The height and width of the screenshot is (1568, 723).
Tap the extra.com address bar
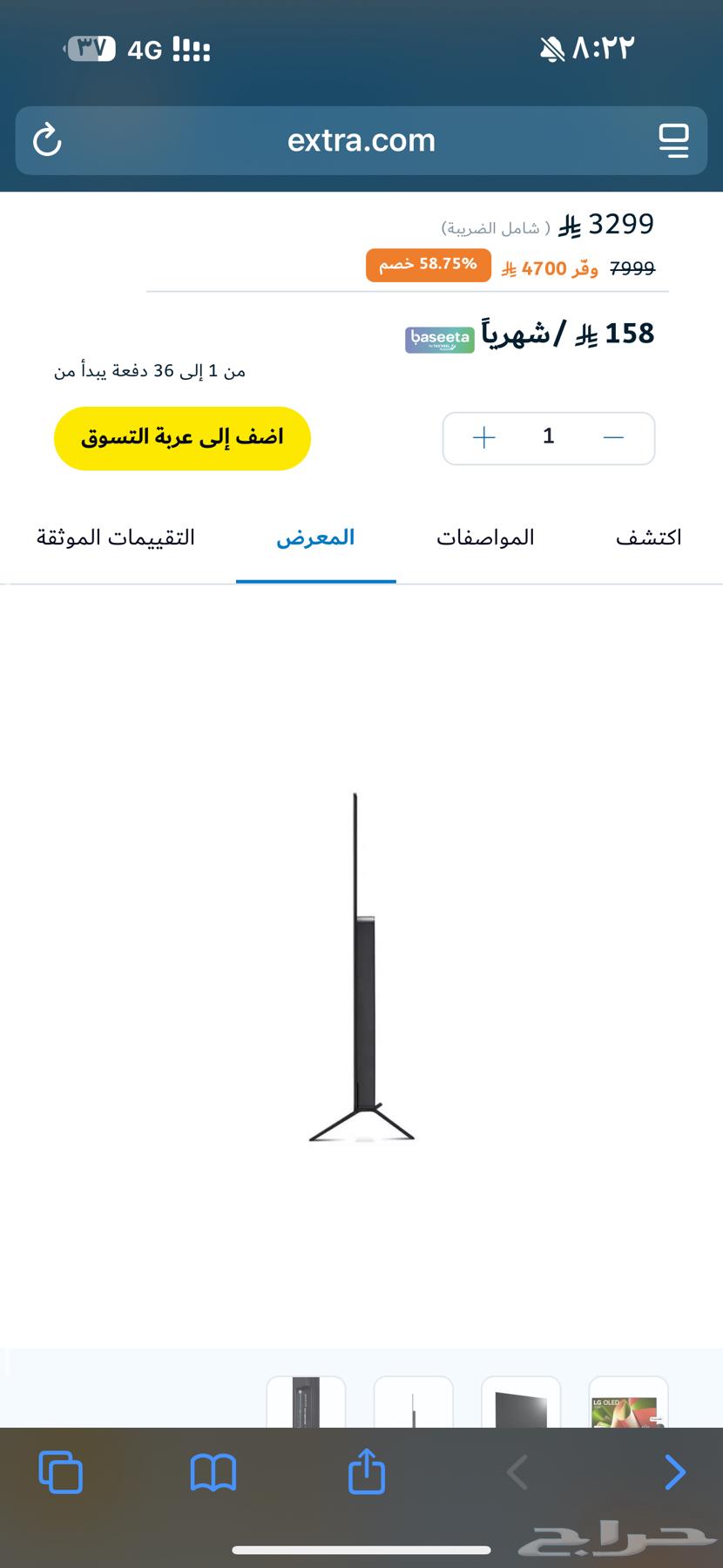(361, 140)
